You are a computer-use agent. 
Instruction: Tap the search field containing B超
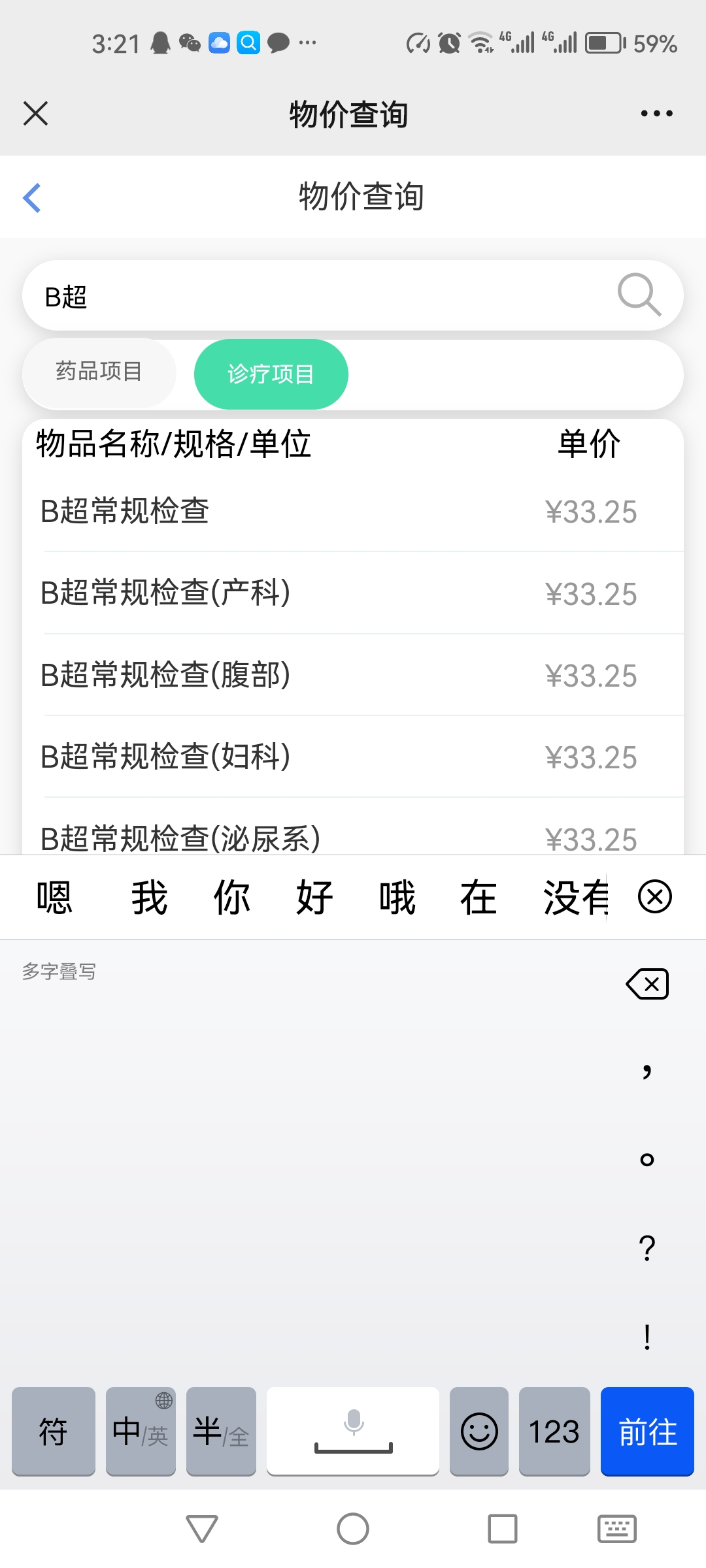click(x=314, y=297)
